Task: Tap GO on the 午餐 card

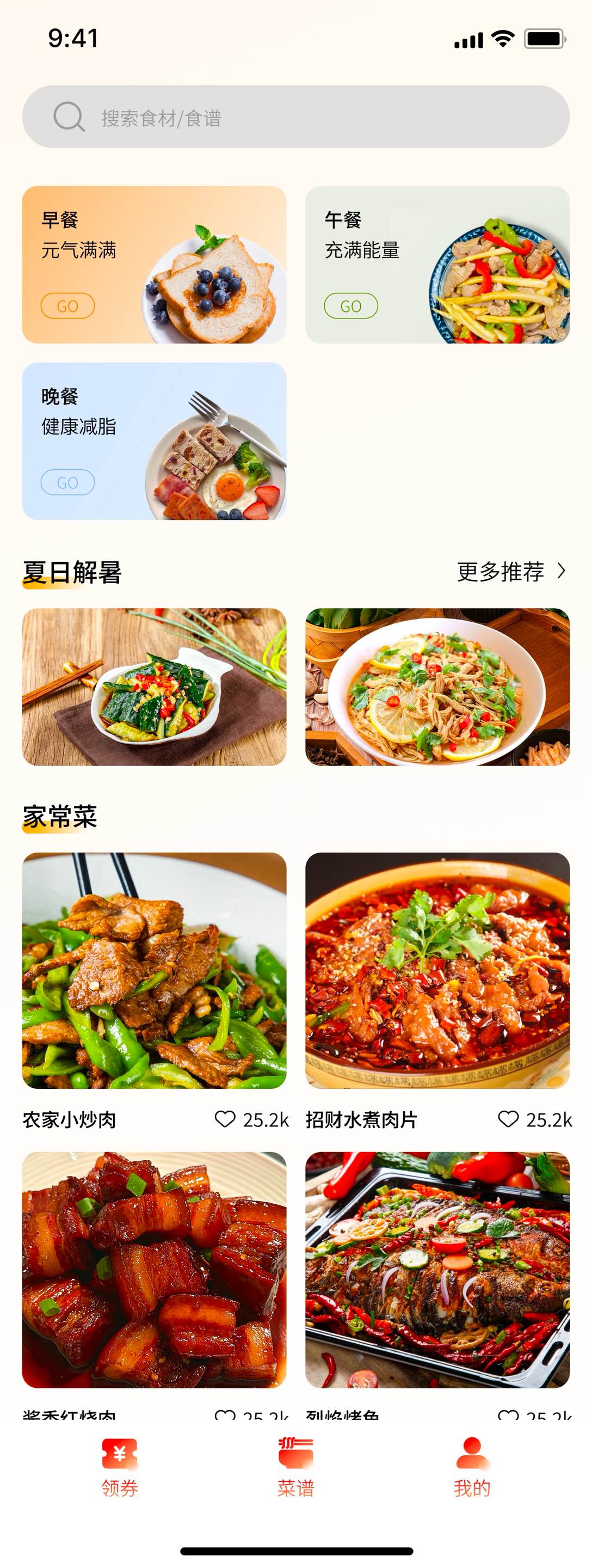Action: tap(350, 305)
